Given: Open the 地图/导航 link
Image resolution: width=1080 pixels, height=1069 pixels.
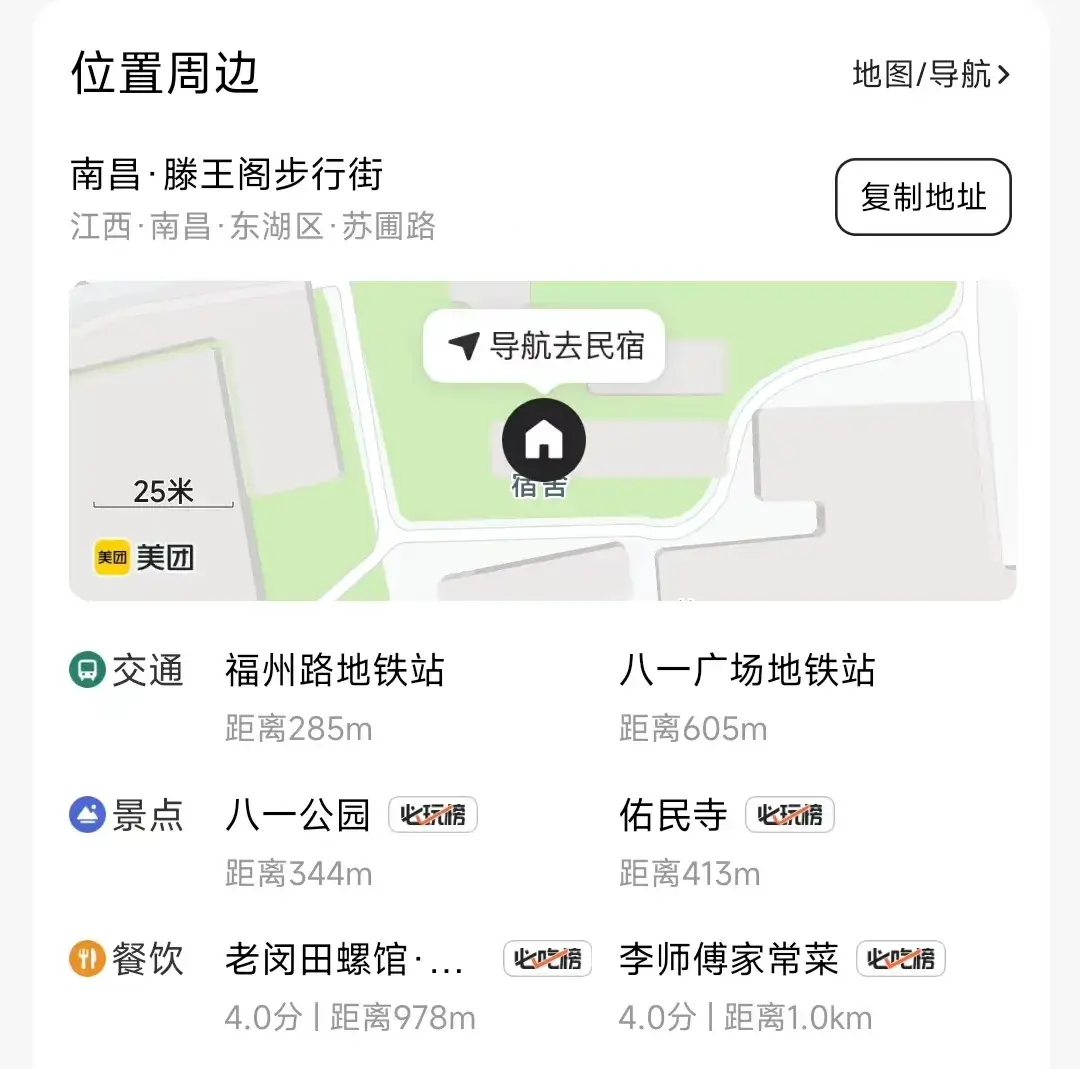Looking at the screenshot, I should pyautogui.click(x=930, y=75).
